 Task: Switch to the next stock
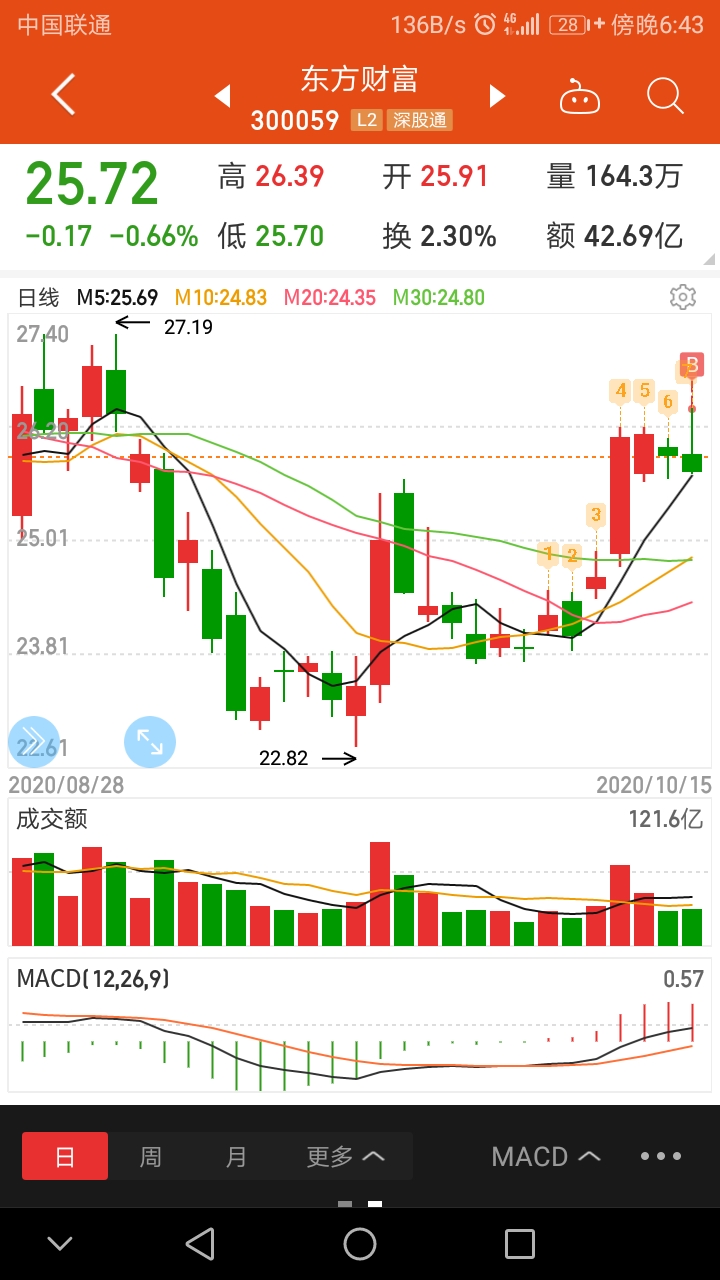point(497,96)
